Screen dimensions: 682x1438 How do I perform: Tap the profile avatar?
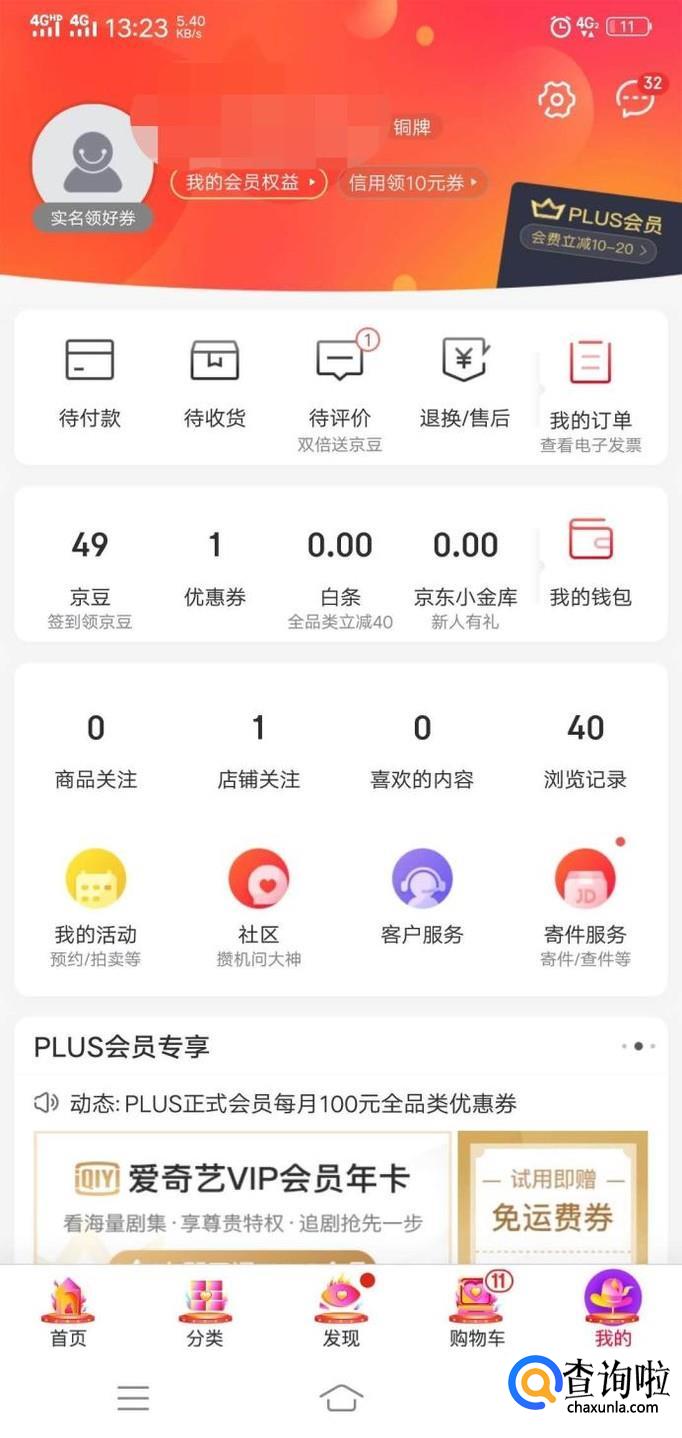point(93,164)
